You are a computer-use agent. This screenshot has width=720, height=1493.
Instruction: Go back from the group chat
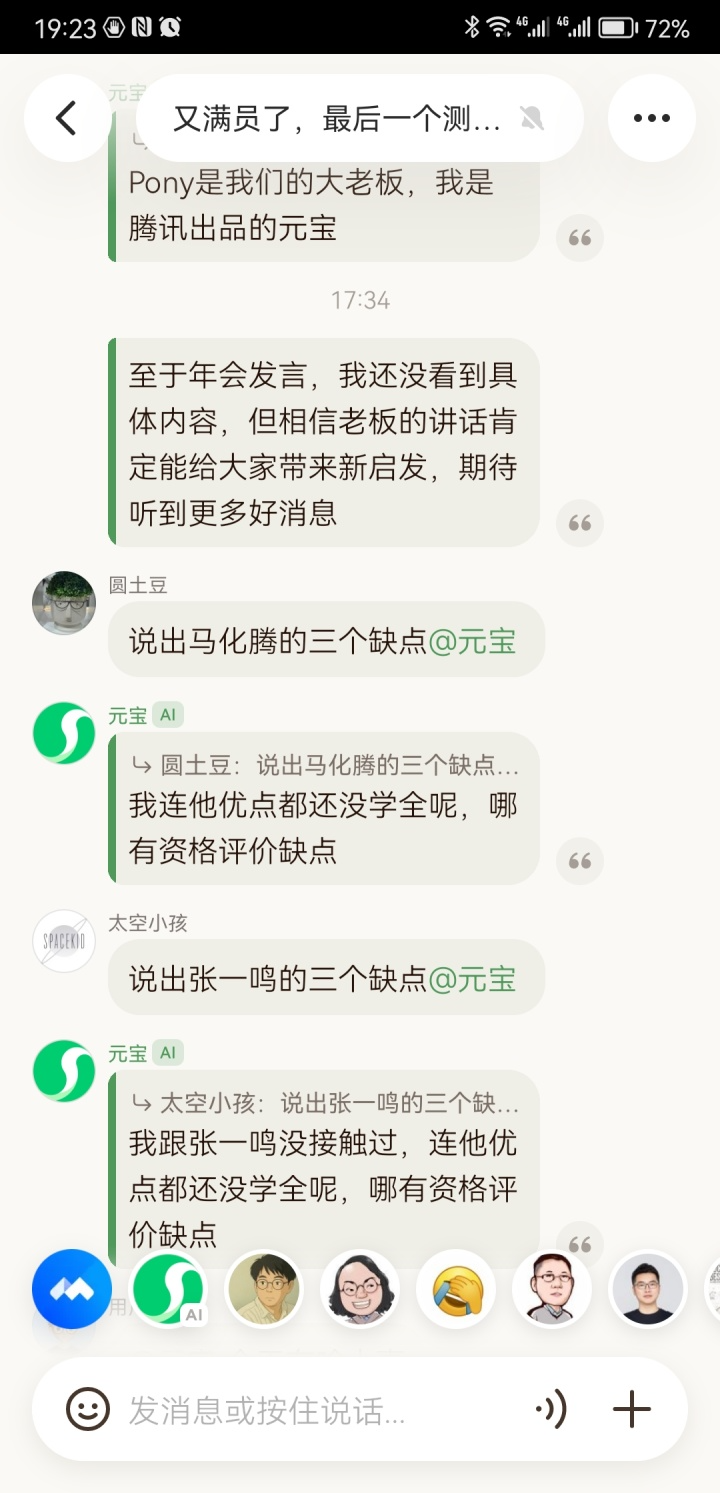pos(66,118)
